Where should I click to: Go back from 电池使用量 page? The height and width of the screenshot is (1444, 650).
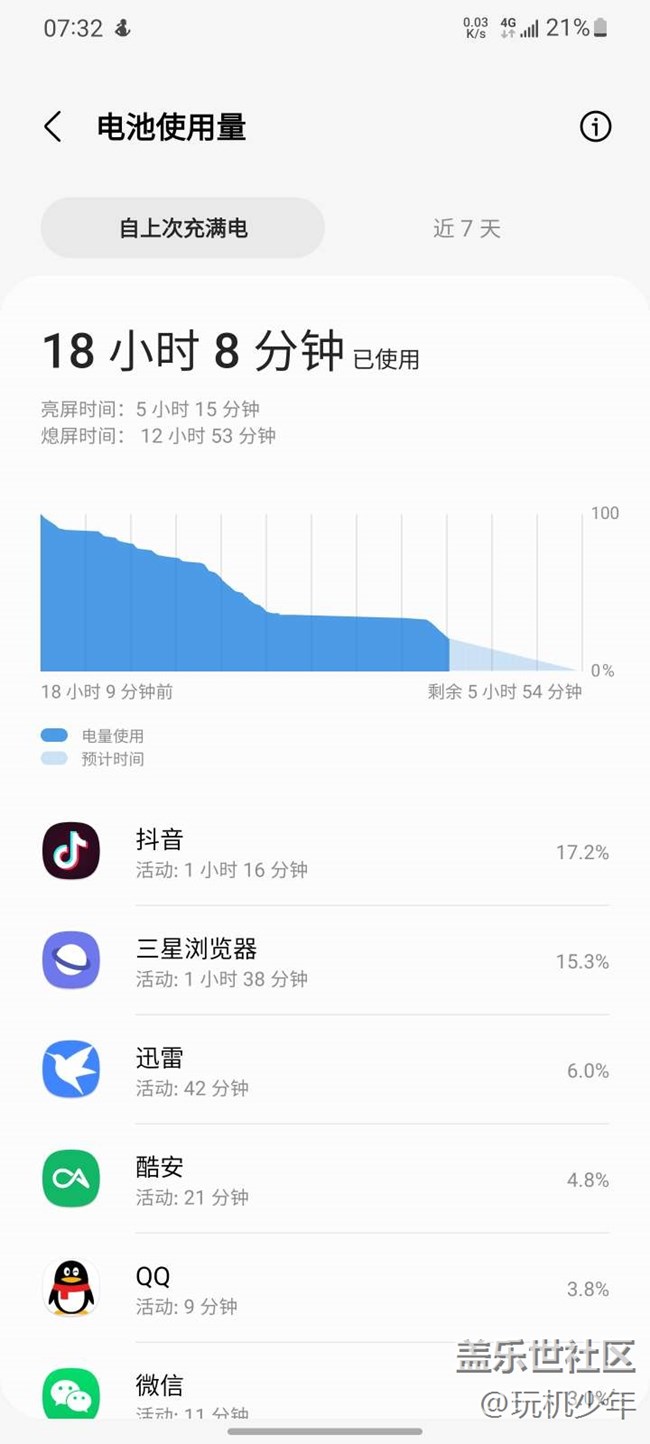click(53, 127)
